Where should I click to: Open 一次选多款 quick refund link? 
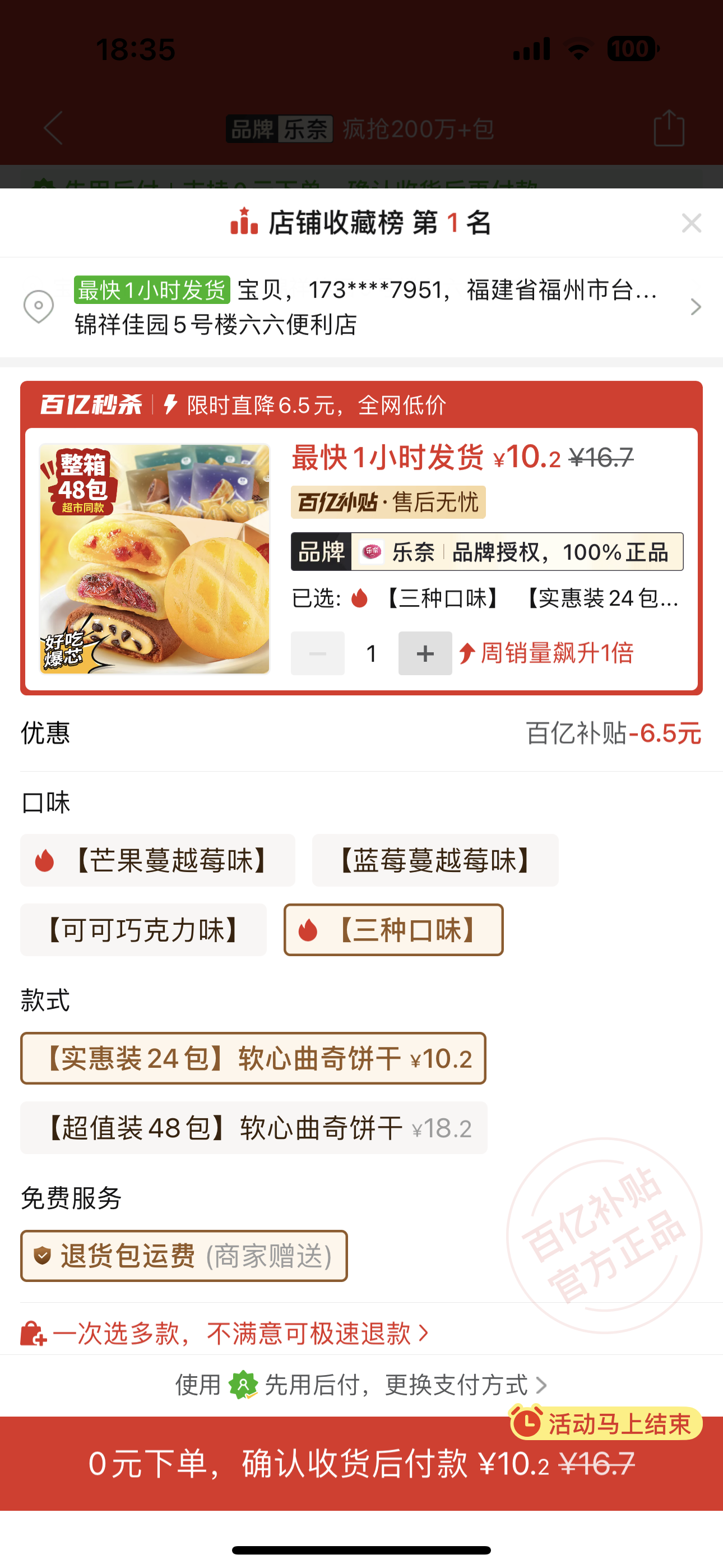point(225,1334)
